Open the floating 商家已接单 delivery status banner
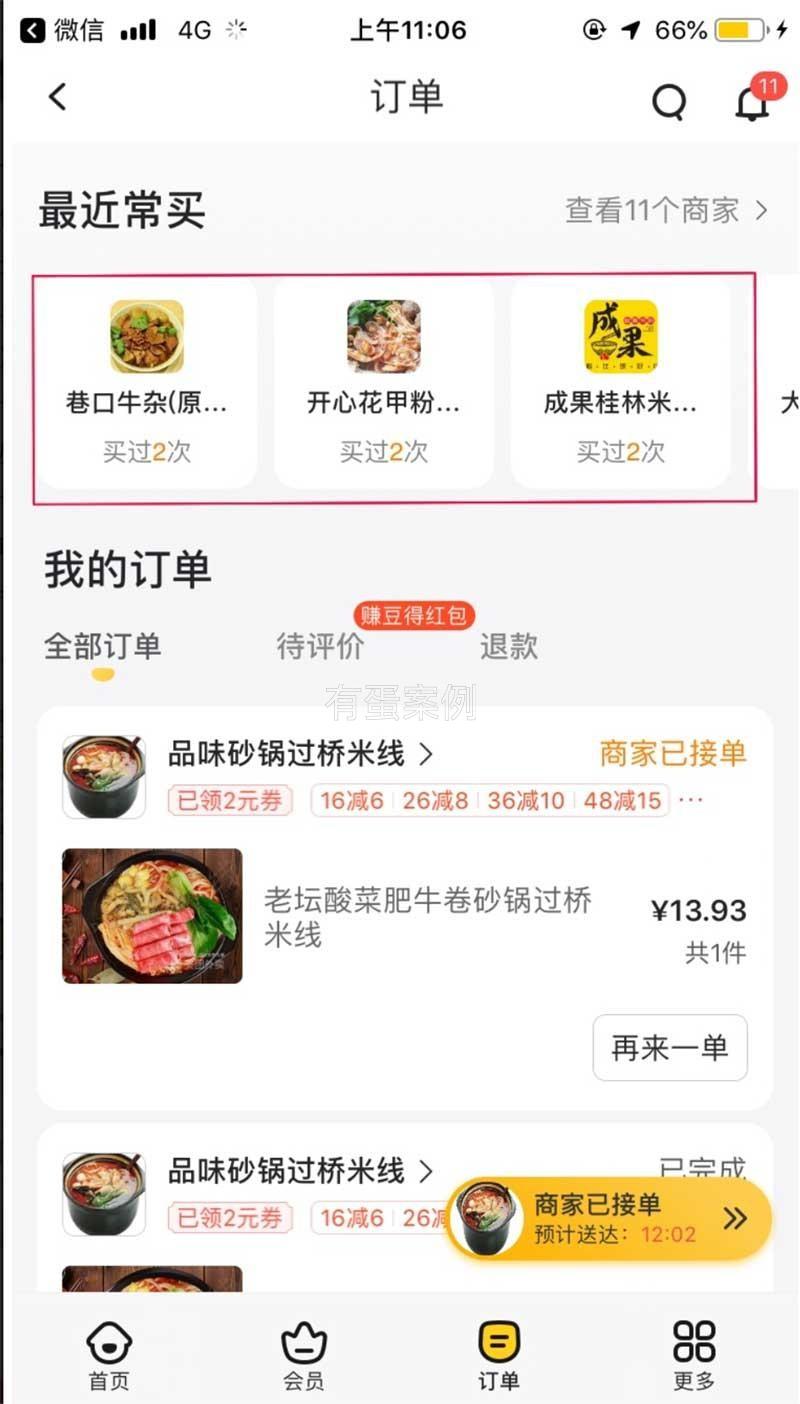 (610, 1219)
